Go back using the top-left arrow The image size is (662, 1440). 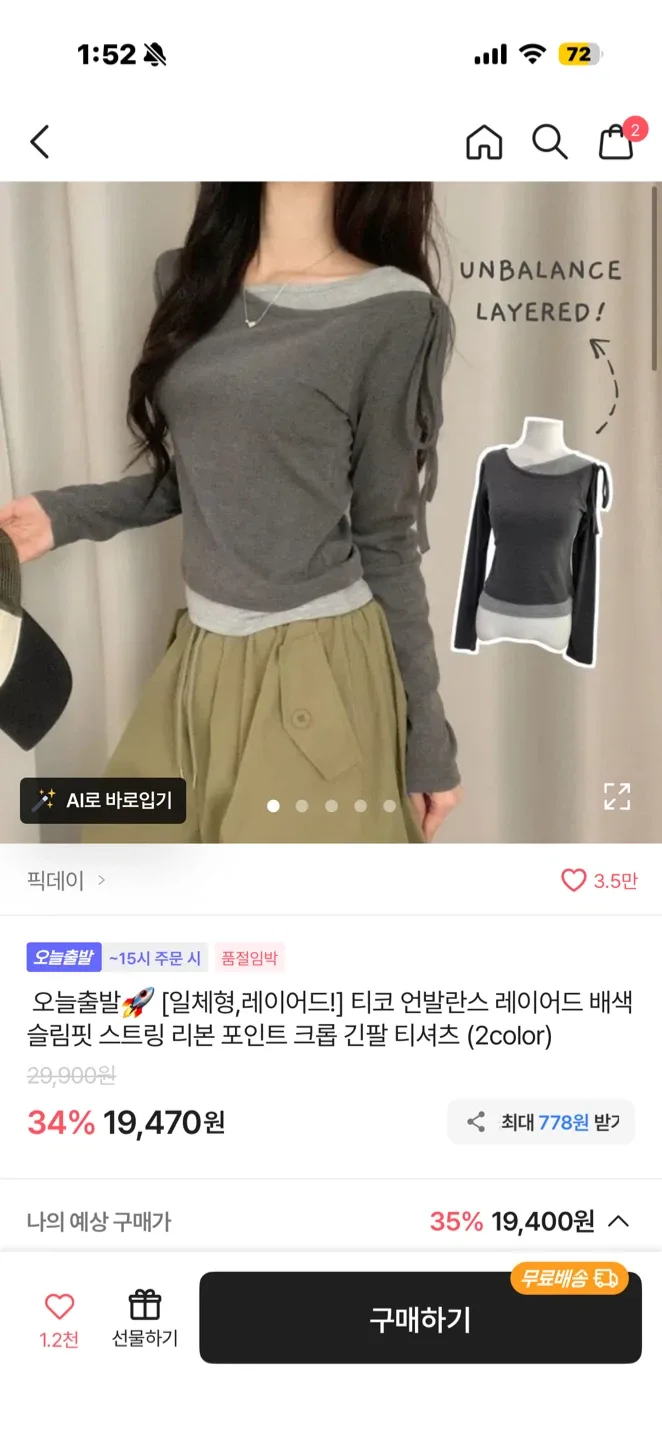(x=40, y=142)
